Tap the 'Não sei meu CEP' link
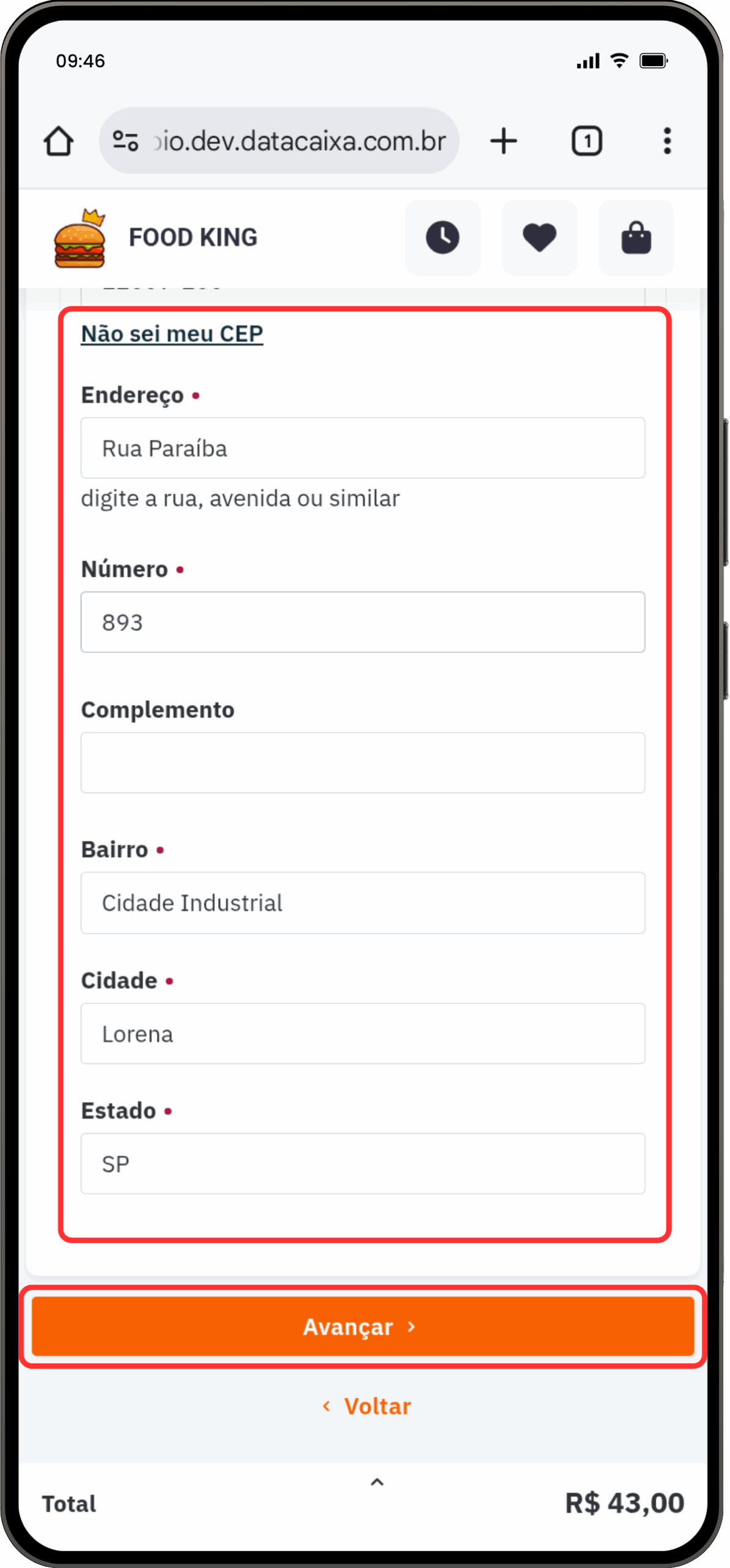730x1568 pixels. (x=172, y=334)
